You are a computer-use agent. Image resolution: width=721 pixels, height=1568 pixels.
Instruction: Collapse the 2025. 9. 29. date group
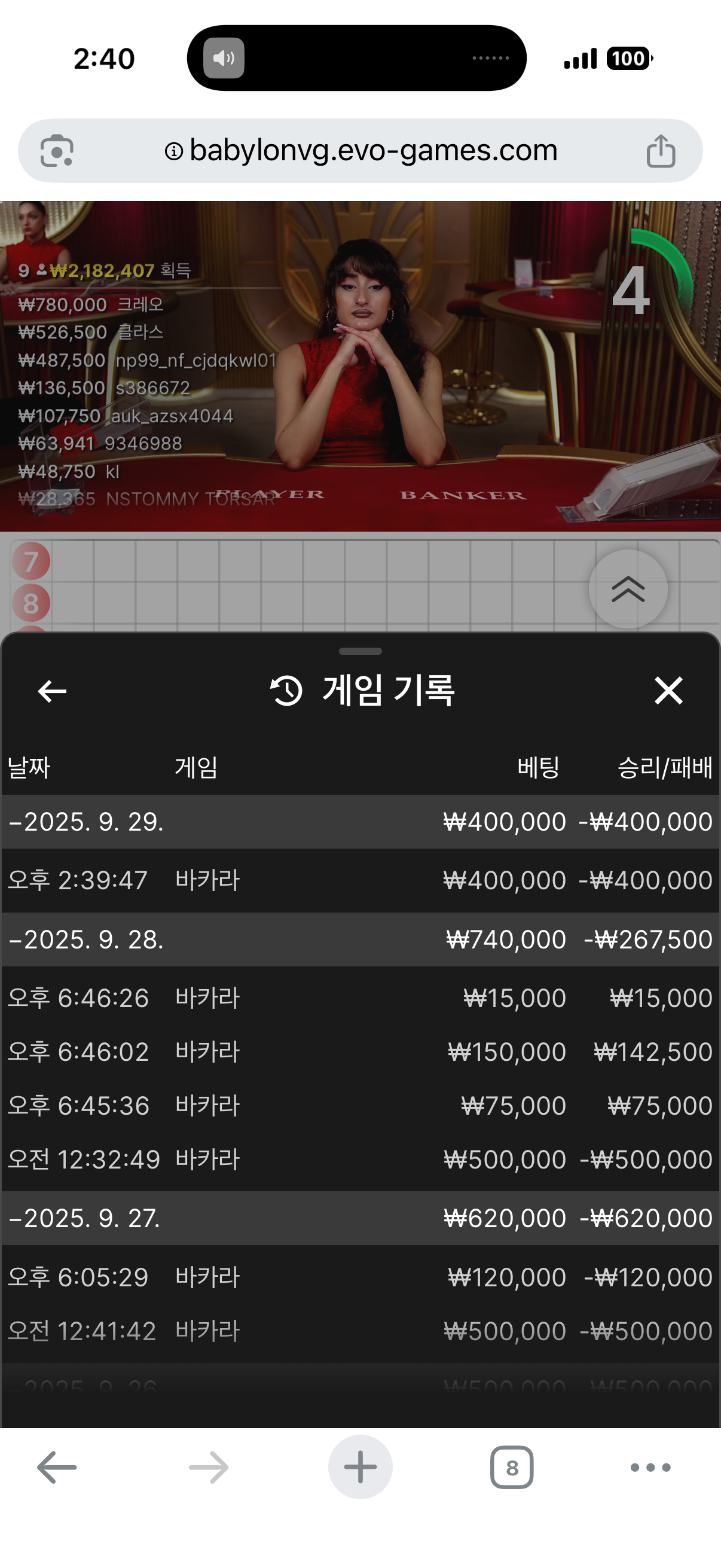tap(85, 822)
